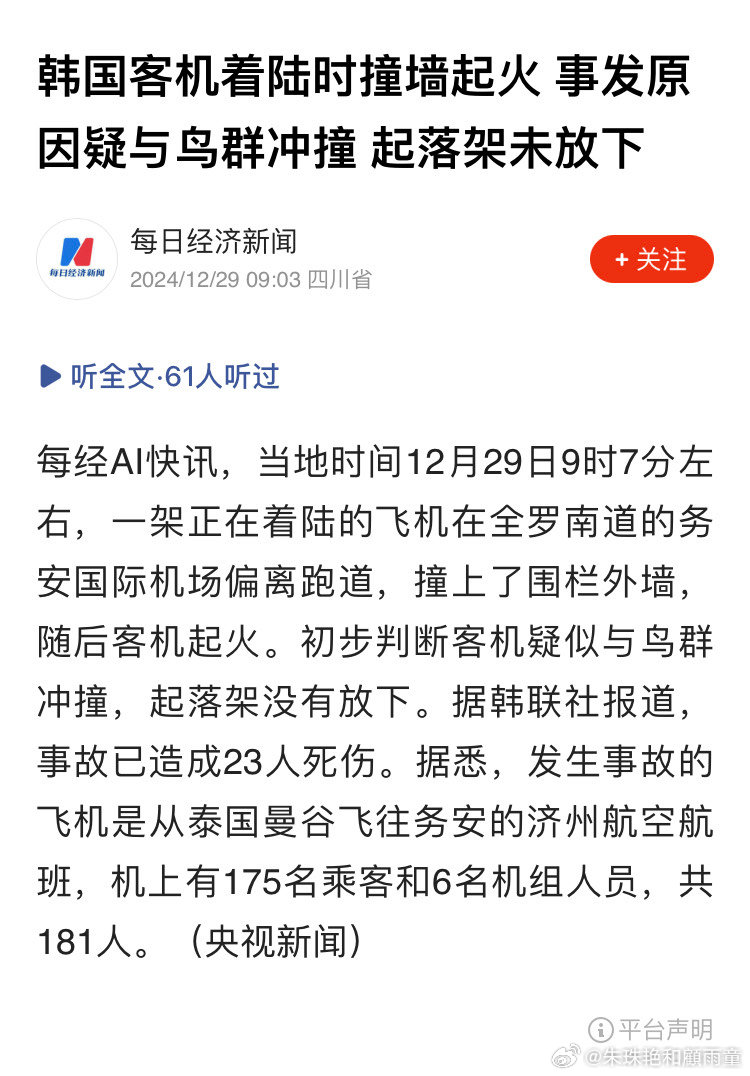Open the 每日经济新闻 publisher avatar
The height and width of the screenshot is (1076, 750).
pos(77,259)
